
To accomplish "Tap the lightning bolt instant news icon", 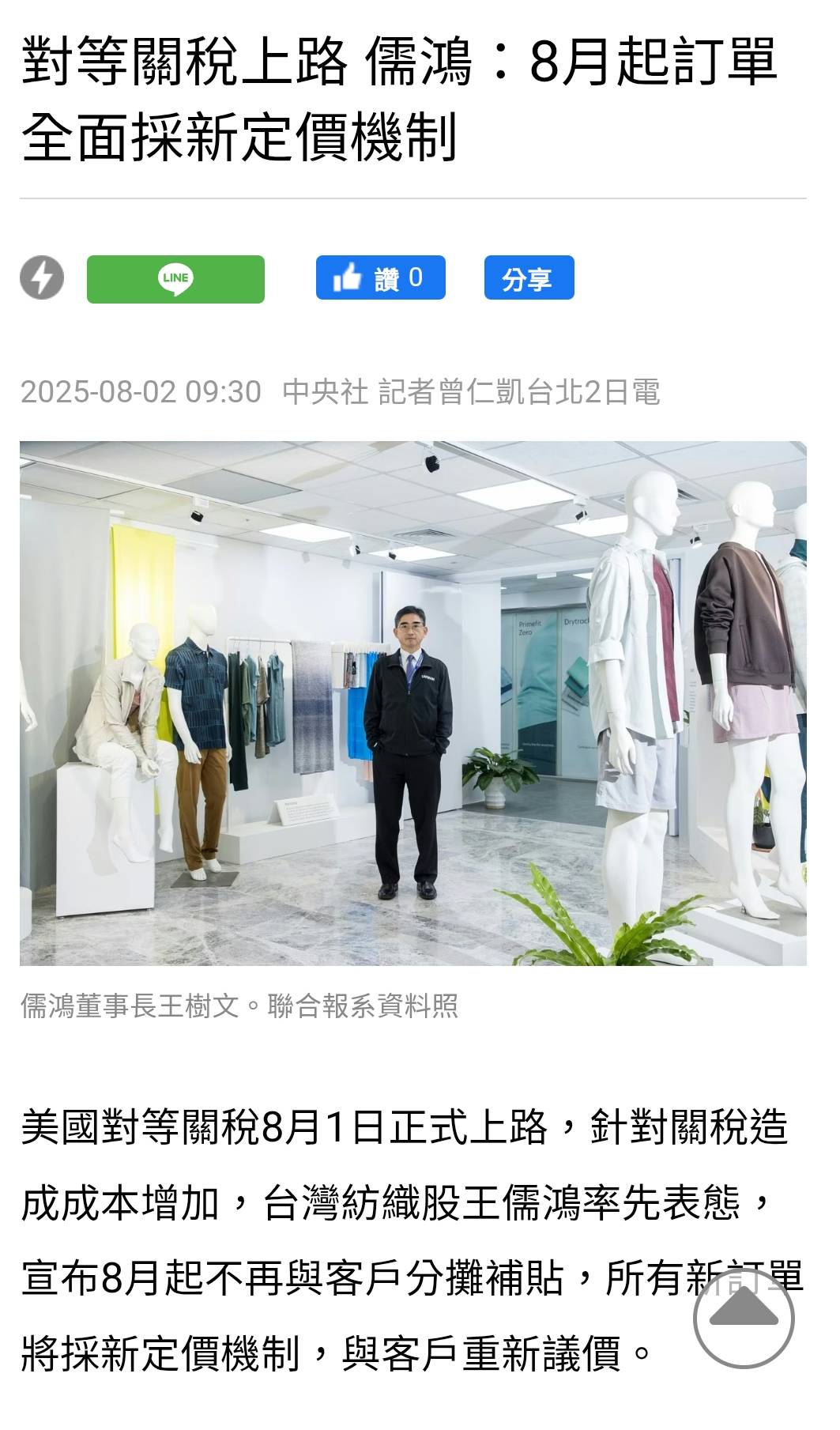I will point(42,278).
